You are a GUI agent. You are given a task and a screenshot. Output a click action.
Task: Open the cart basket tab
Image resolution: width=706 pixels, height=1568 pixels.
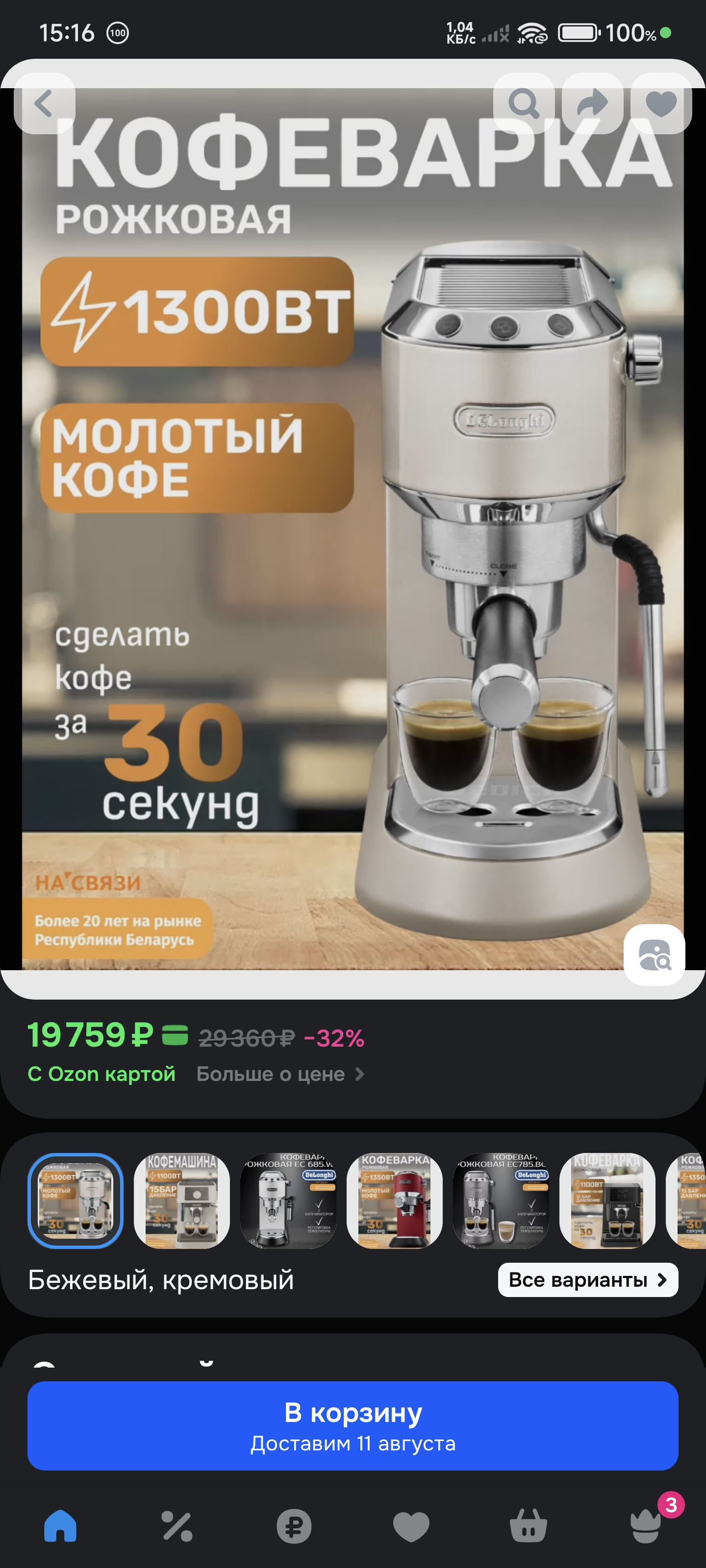point(528,1526)
